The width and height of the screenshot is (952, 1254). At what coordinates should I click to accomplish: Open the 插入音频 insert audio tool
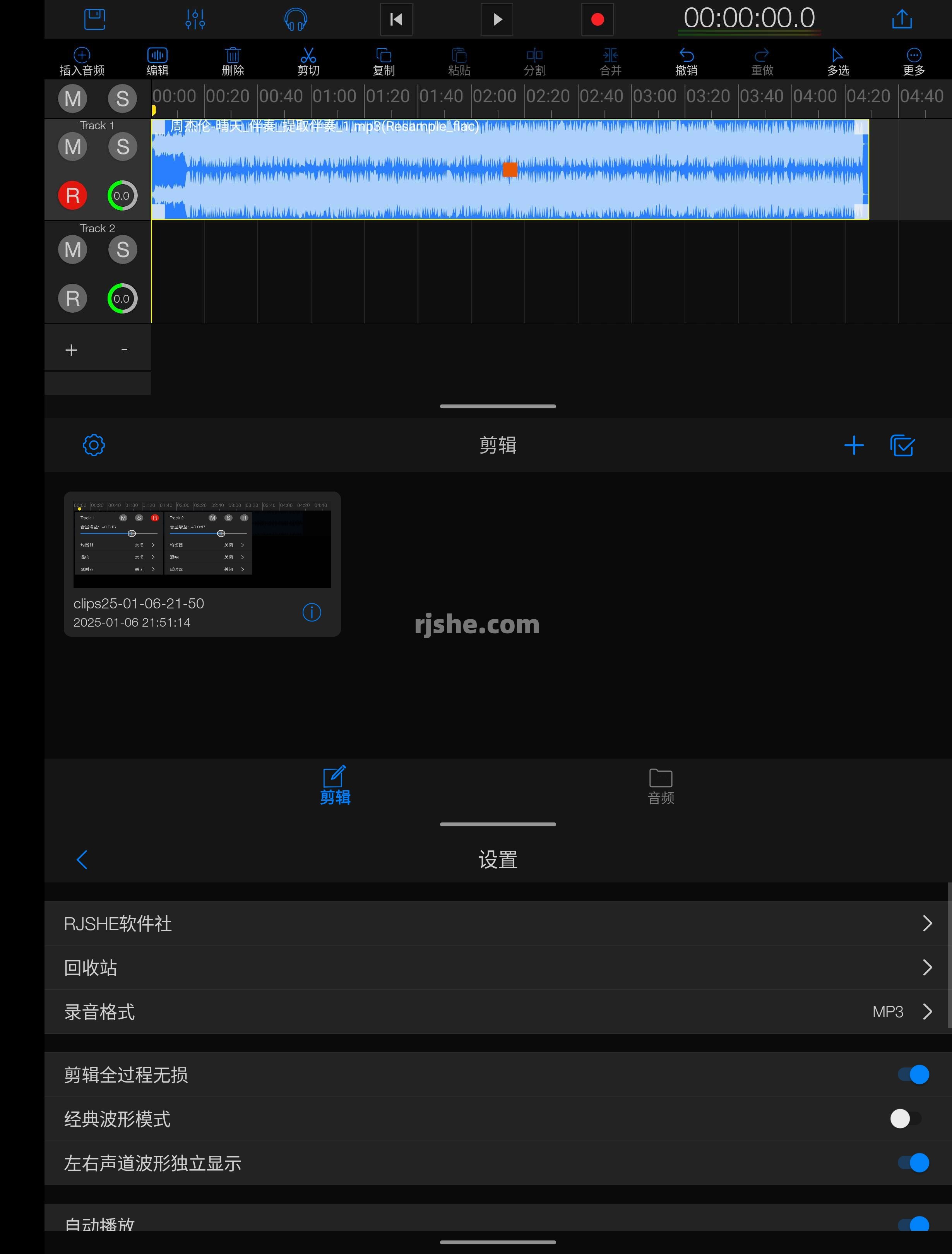point(82,61)
